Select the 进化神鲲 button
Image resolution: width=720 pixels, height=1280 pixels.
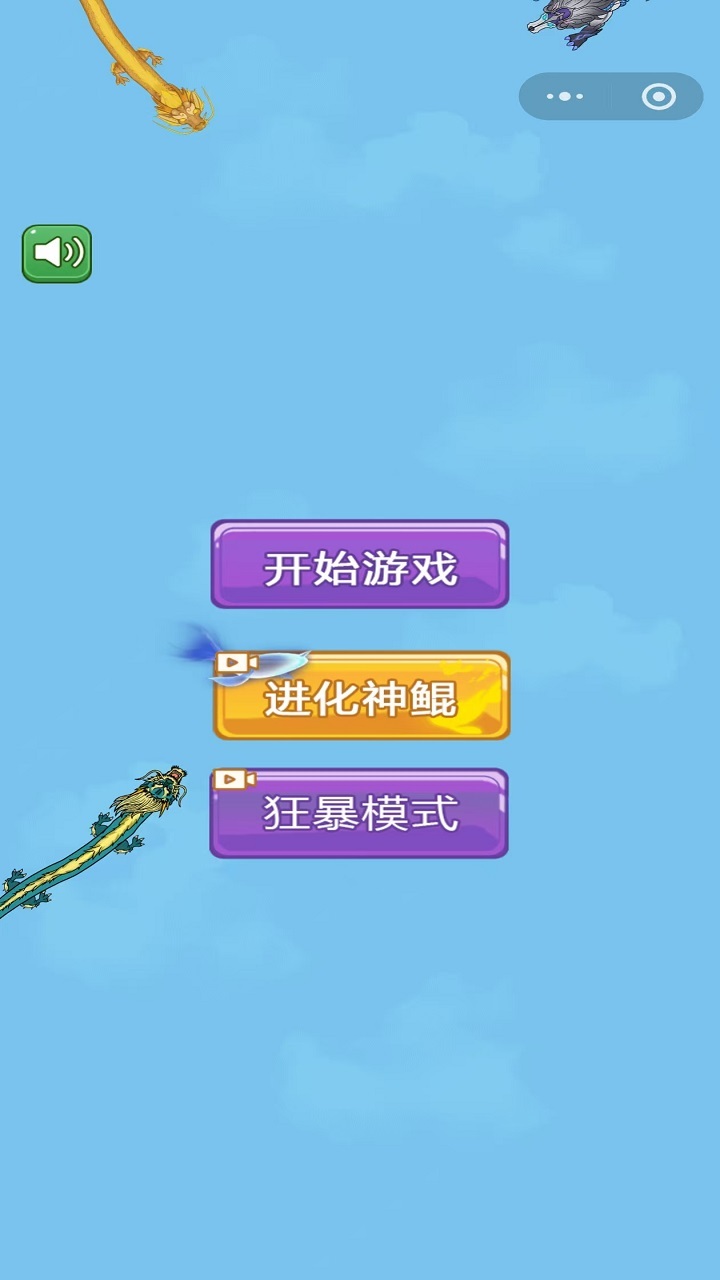(362, 697)
